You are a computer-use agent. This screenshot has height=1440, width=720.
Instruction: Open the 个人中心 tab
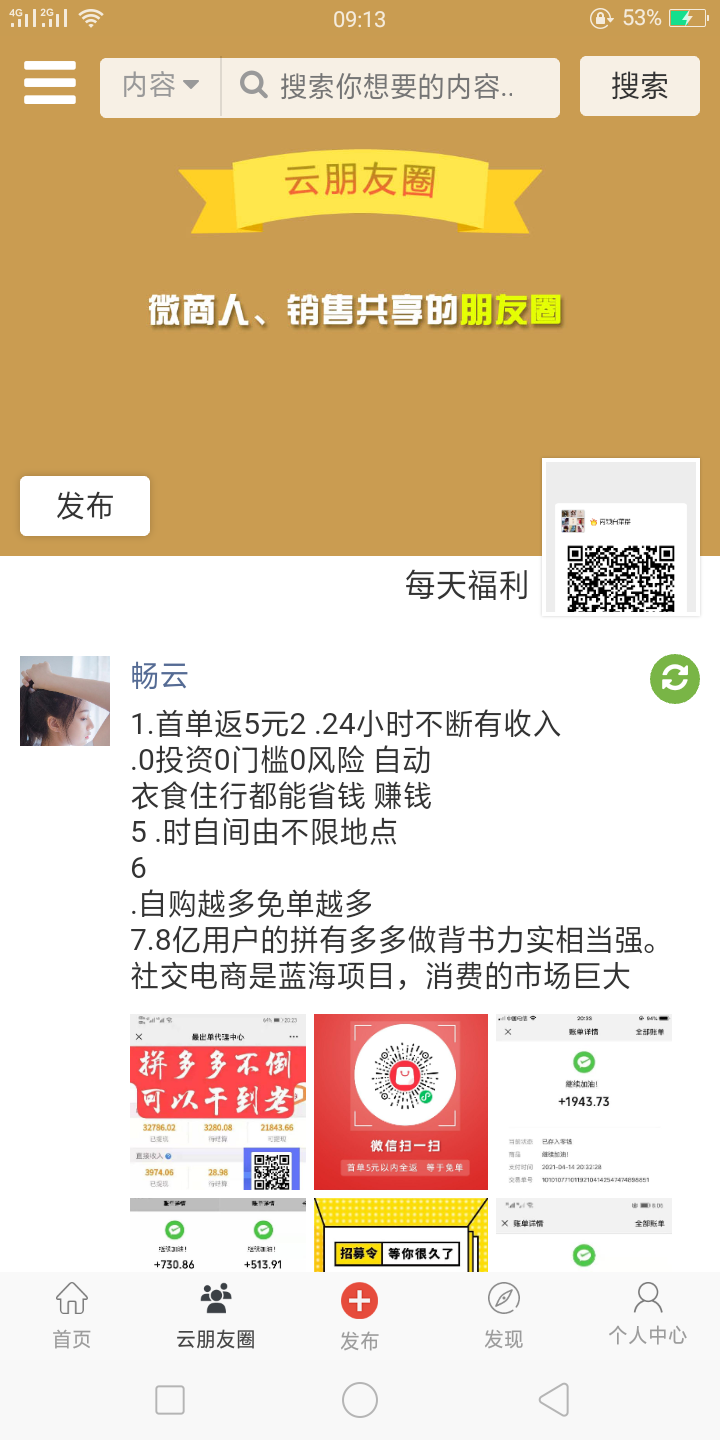(648, 1314)
